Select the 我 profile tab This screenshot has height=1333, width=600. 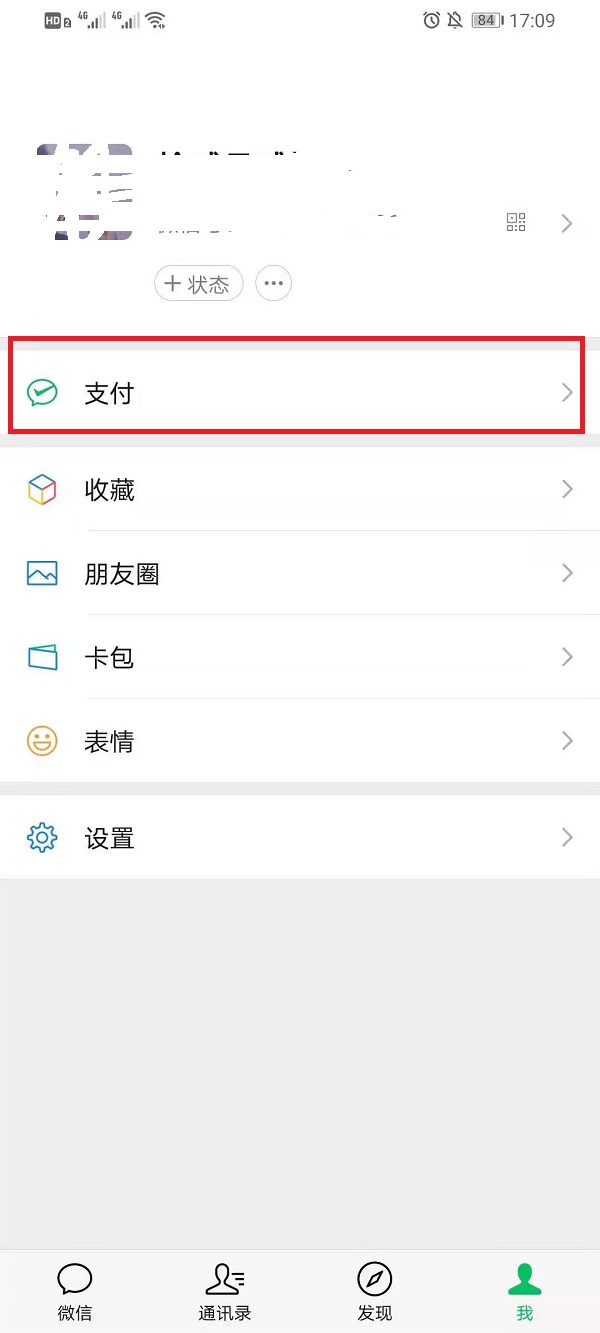(525, 1290)
